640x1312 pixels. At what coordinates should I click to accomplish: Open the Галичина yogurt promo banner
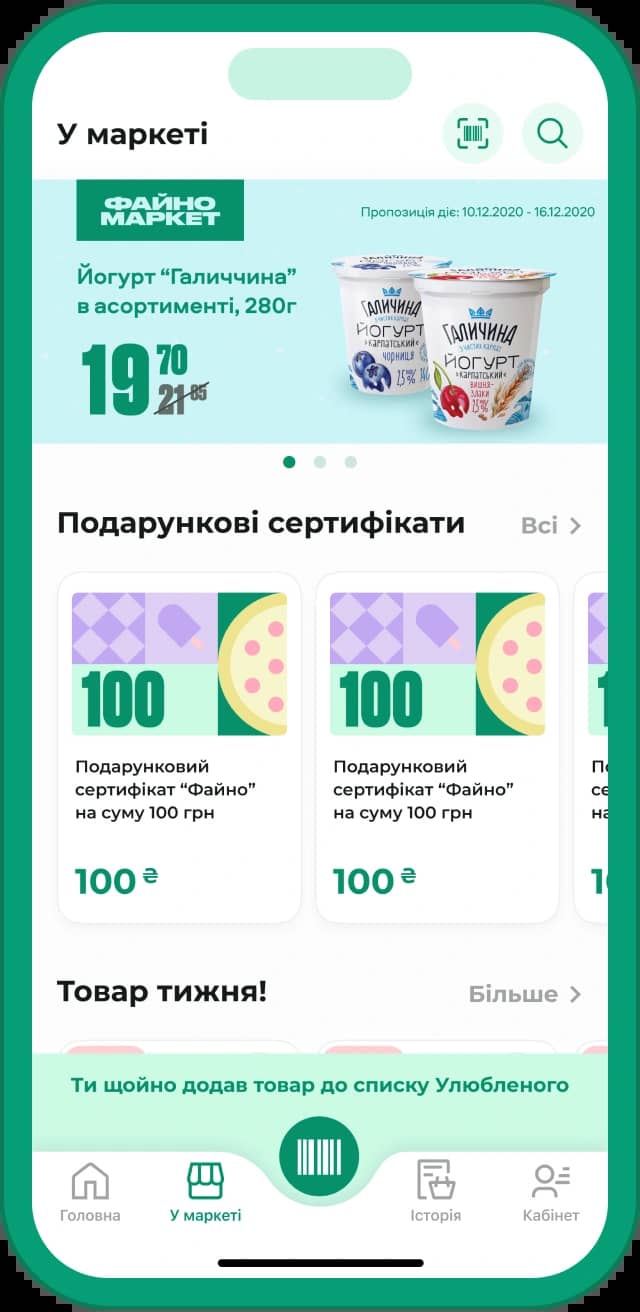[320, 311]
